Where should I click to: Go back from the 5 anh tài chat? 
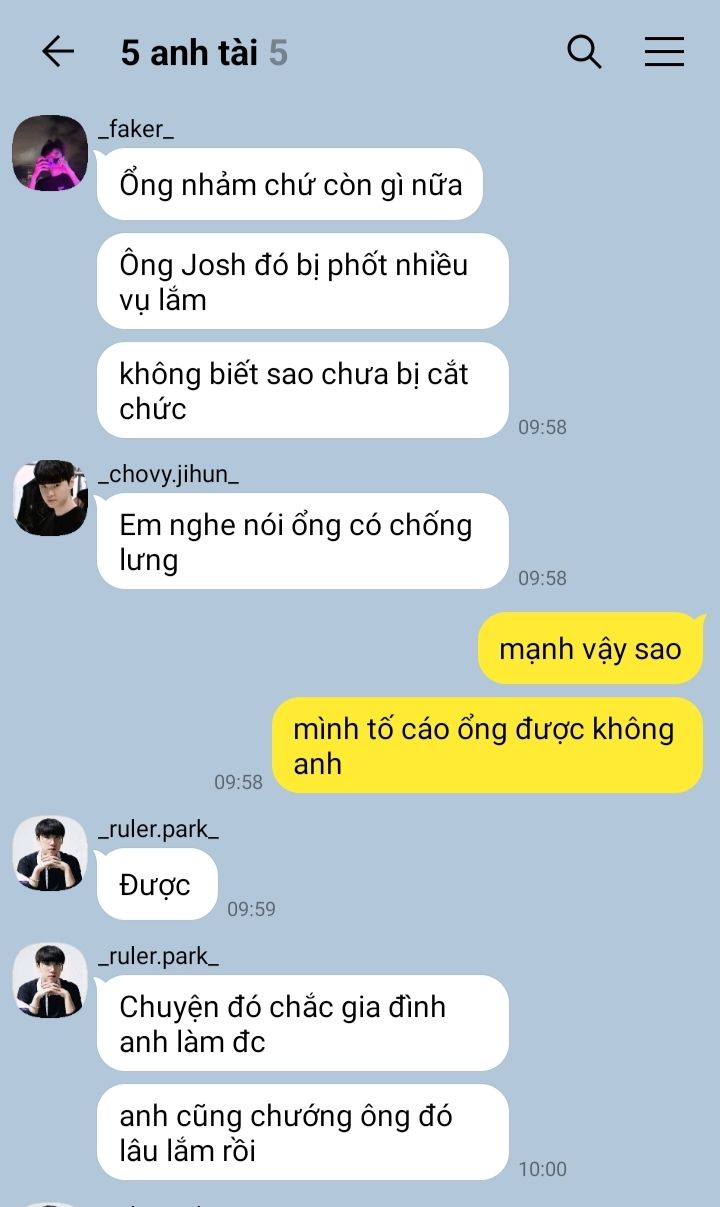(x=58, y=52)
